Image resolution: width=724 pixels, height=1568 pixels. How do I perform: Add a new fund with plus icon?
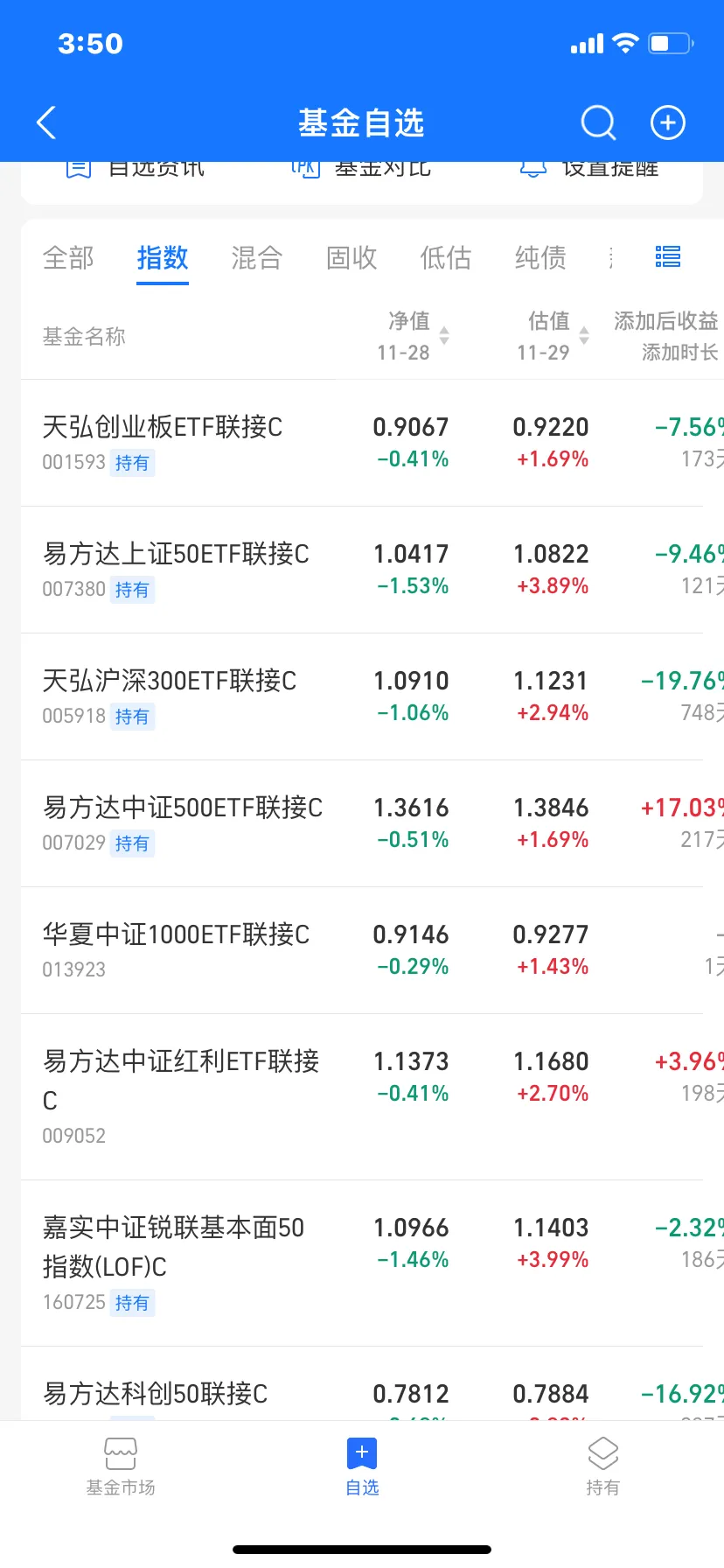(x=668, y=122)
